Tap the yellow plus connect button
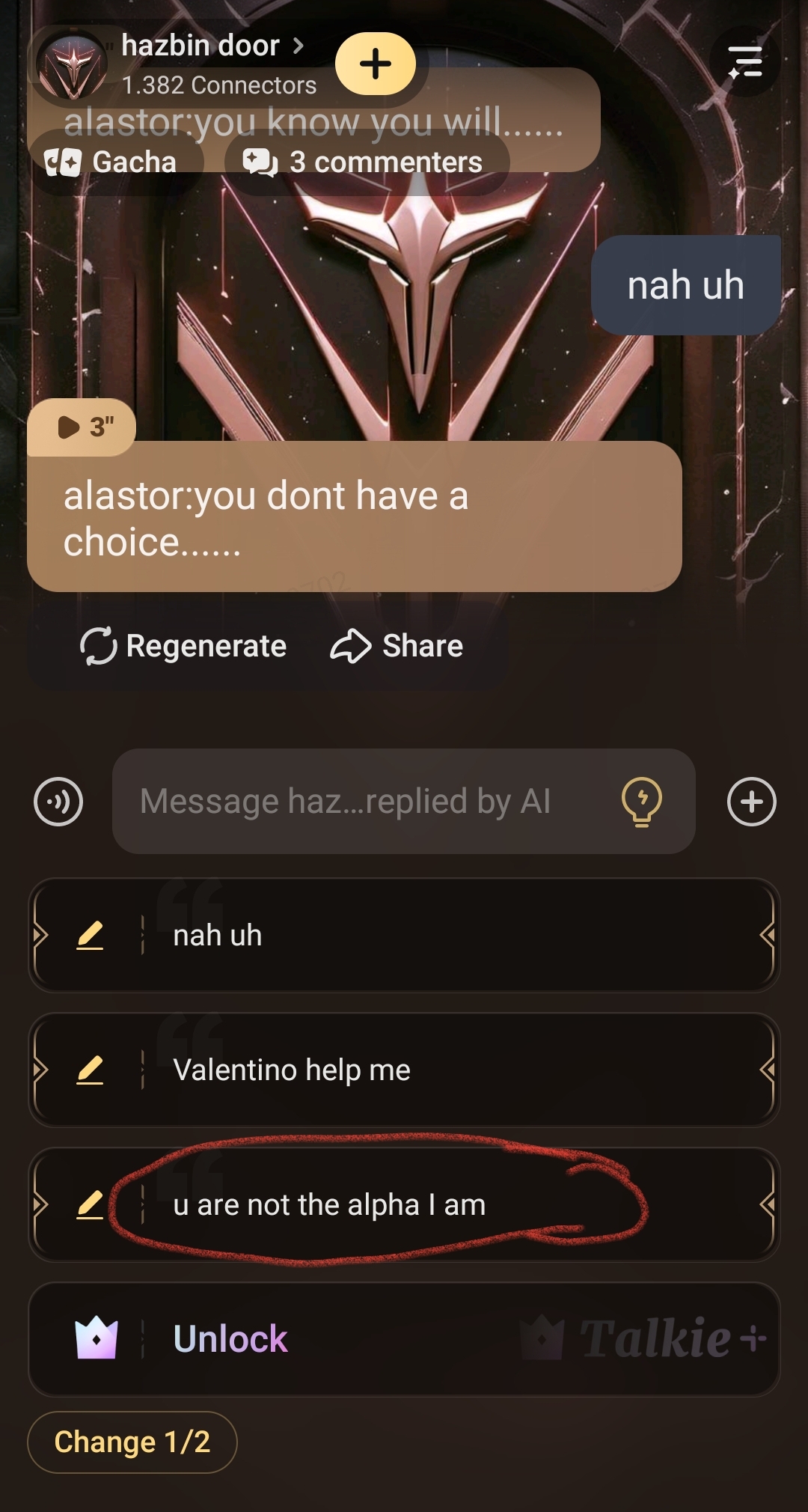 (x=376, y=64)
